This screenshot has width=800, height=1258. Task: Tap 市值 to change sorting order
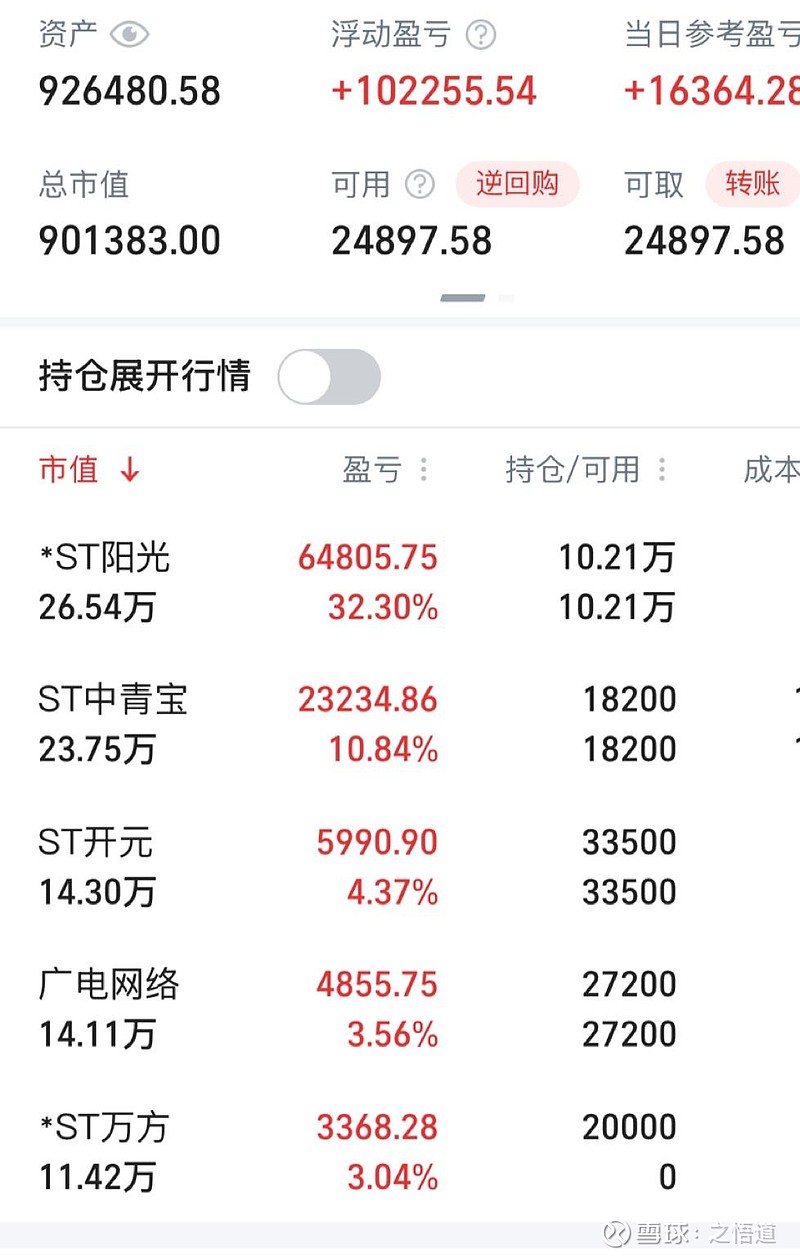[69, 470]
